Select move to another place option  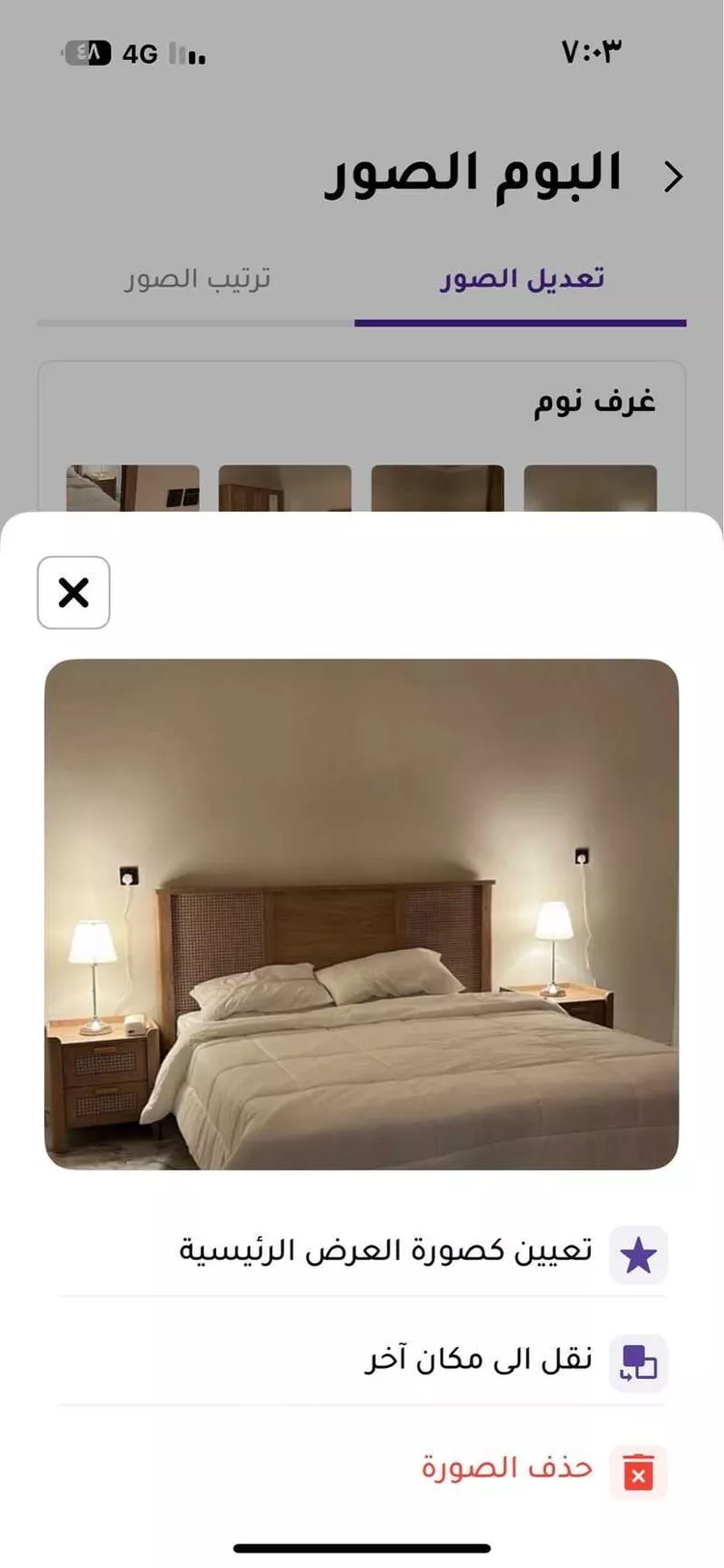tap(479, 1360)
